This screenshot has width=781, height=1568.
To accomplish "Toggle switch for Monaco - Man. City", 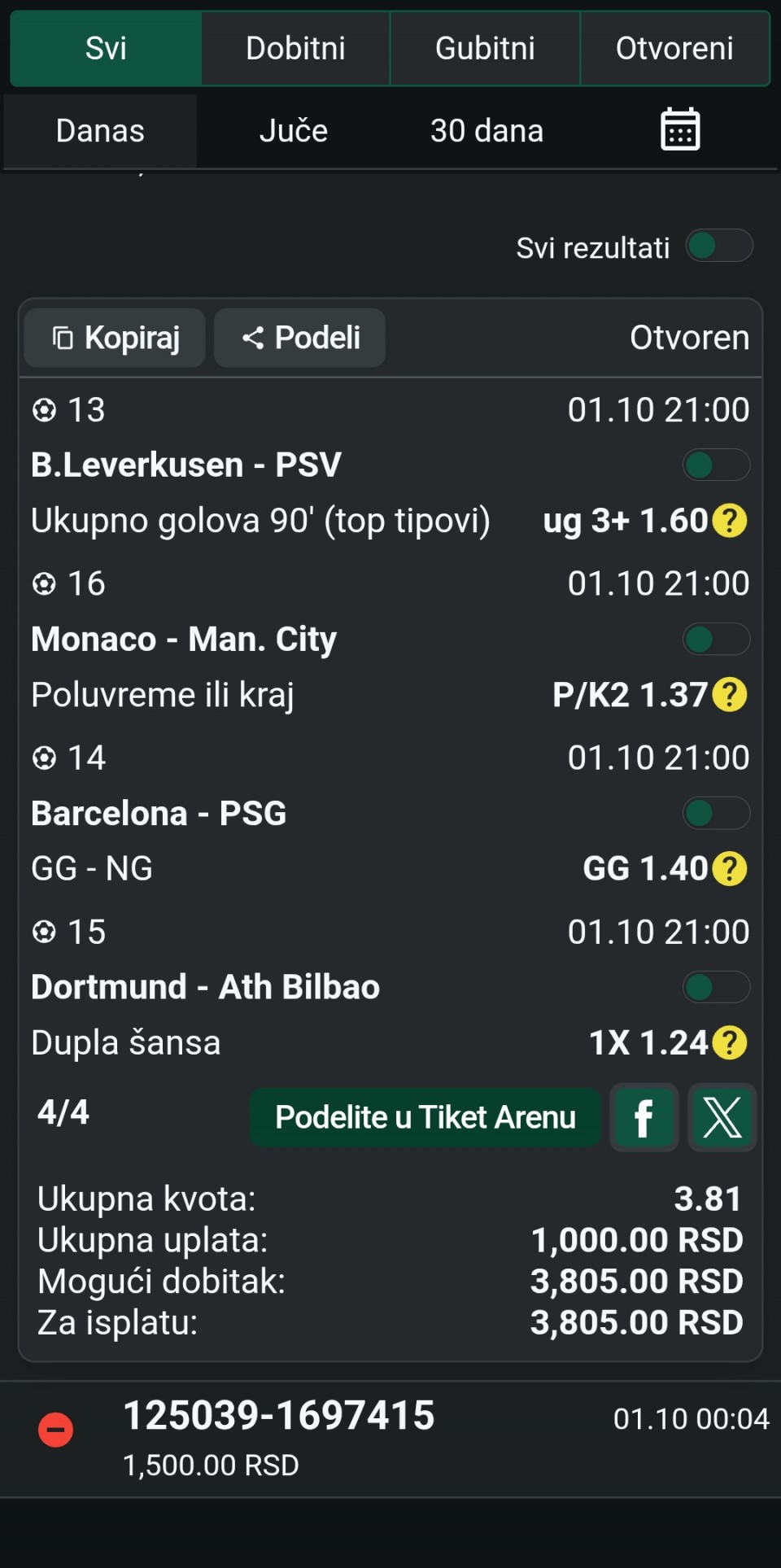I will click(x=716, y=640).
